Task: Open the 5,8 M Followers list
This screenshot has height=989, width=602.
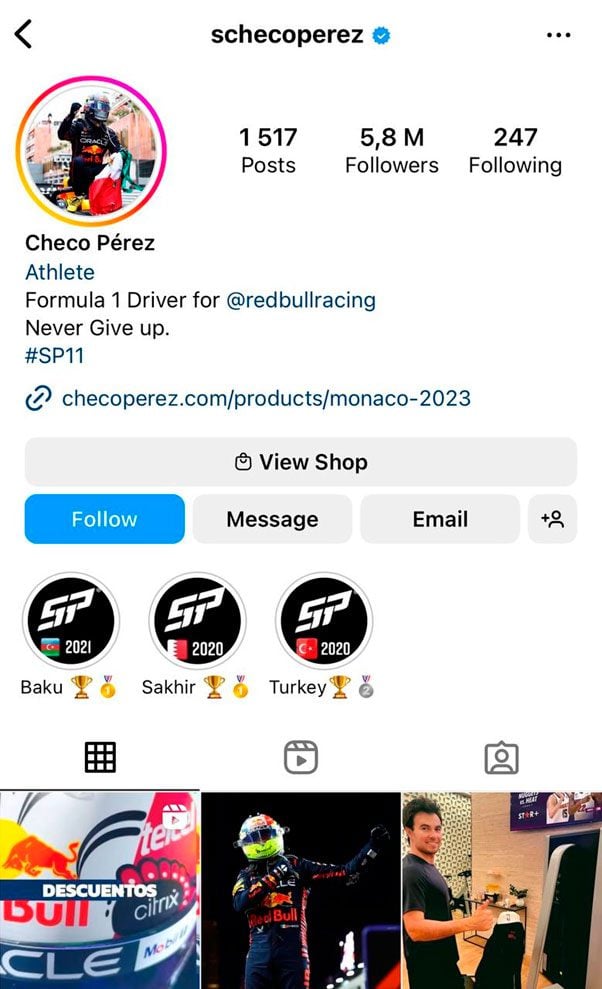Action: click(391, 150)
